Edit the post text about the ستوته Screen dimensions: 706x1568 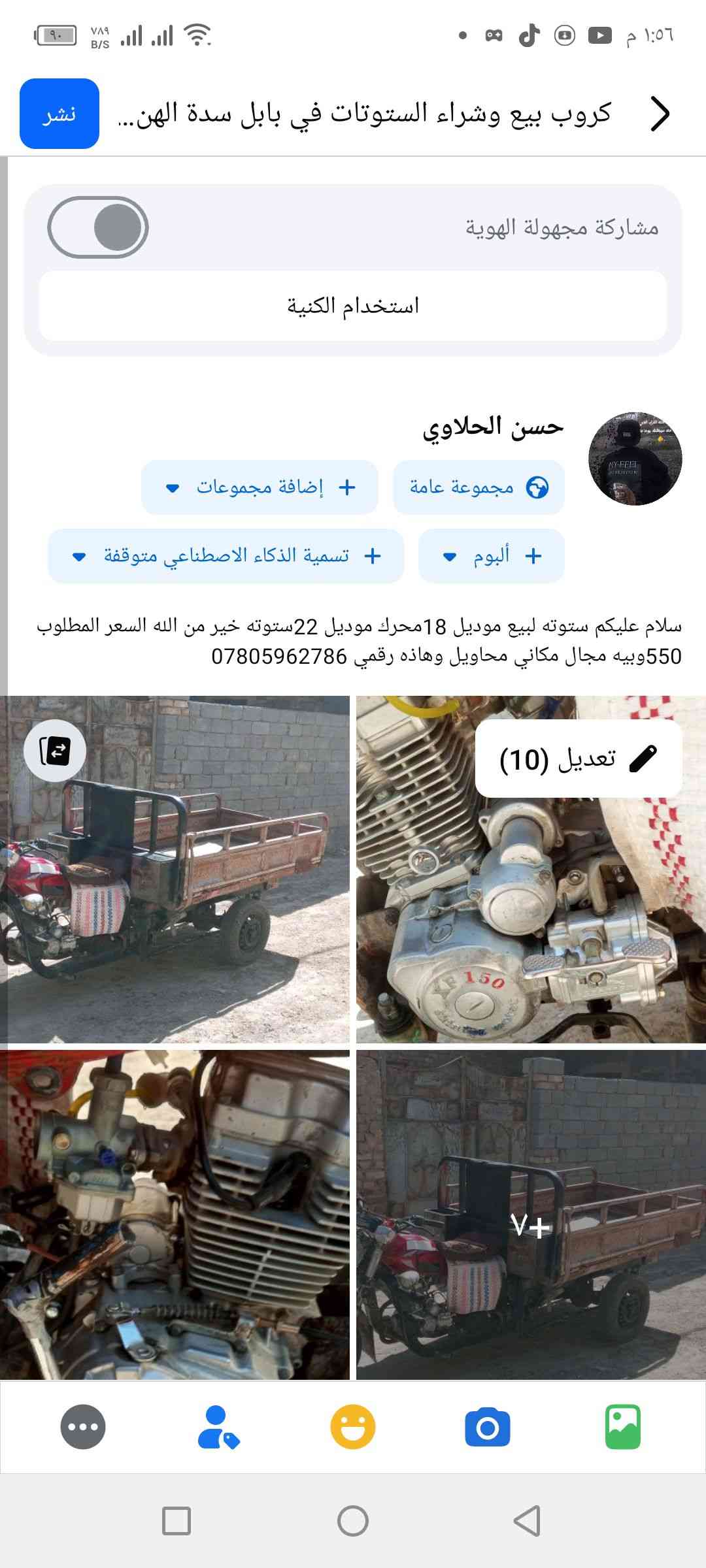point(358,641)
